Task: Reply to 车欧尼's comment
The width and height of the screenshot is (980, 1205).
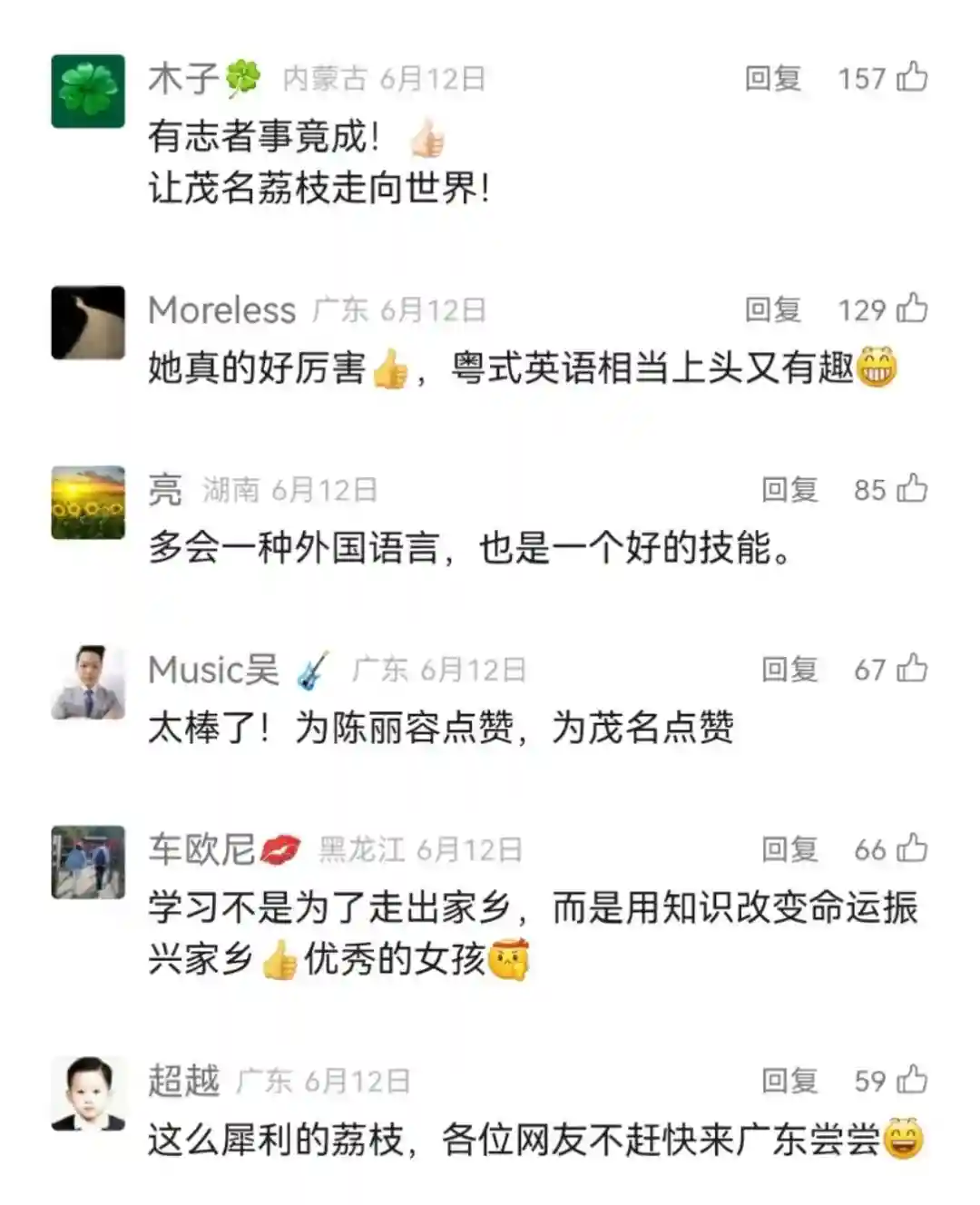Action: tap(789, 849)
